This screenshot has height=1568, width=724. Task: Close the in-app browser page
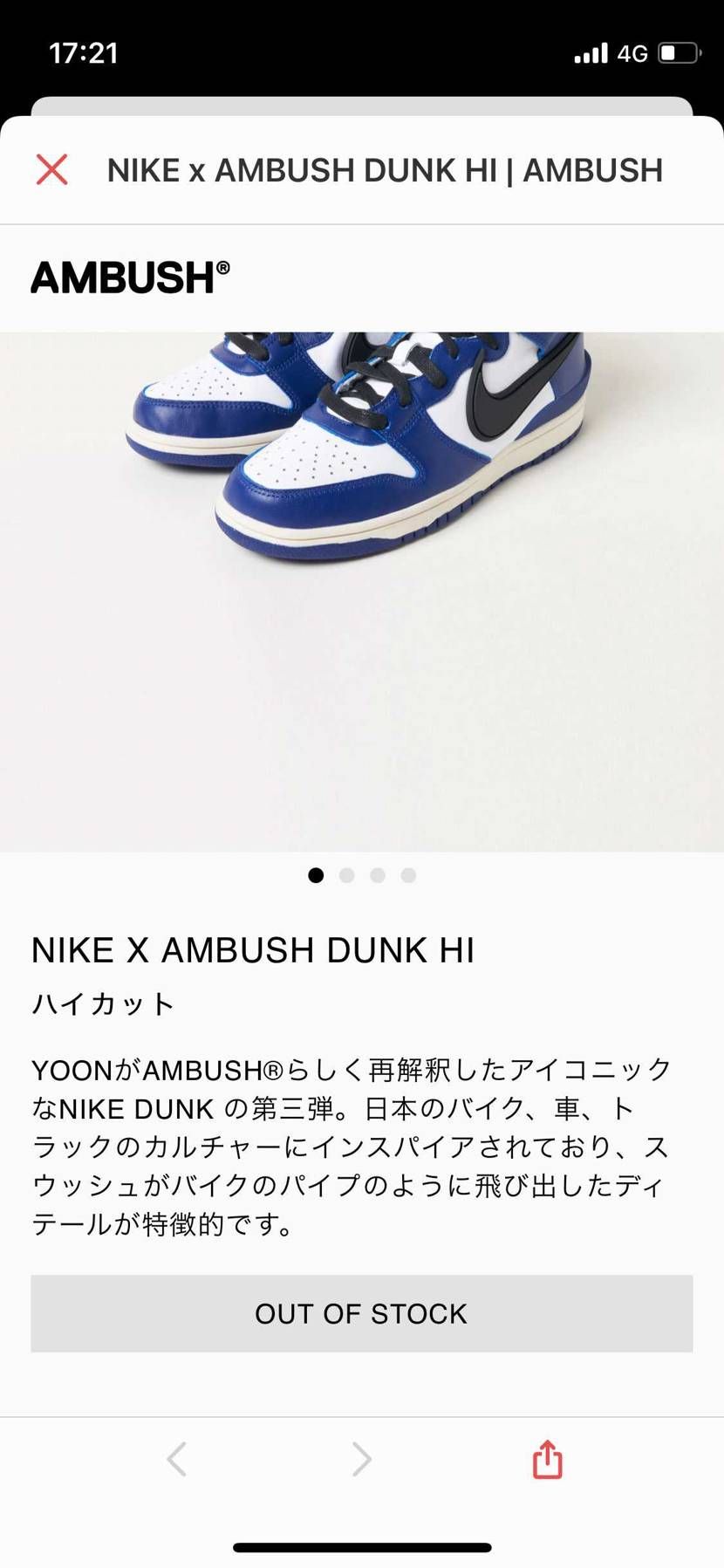(x=52, y=169)
